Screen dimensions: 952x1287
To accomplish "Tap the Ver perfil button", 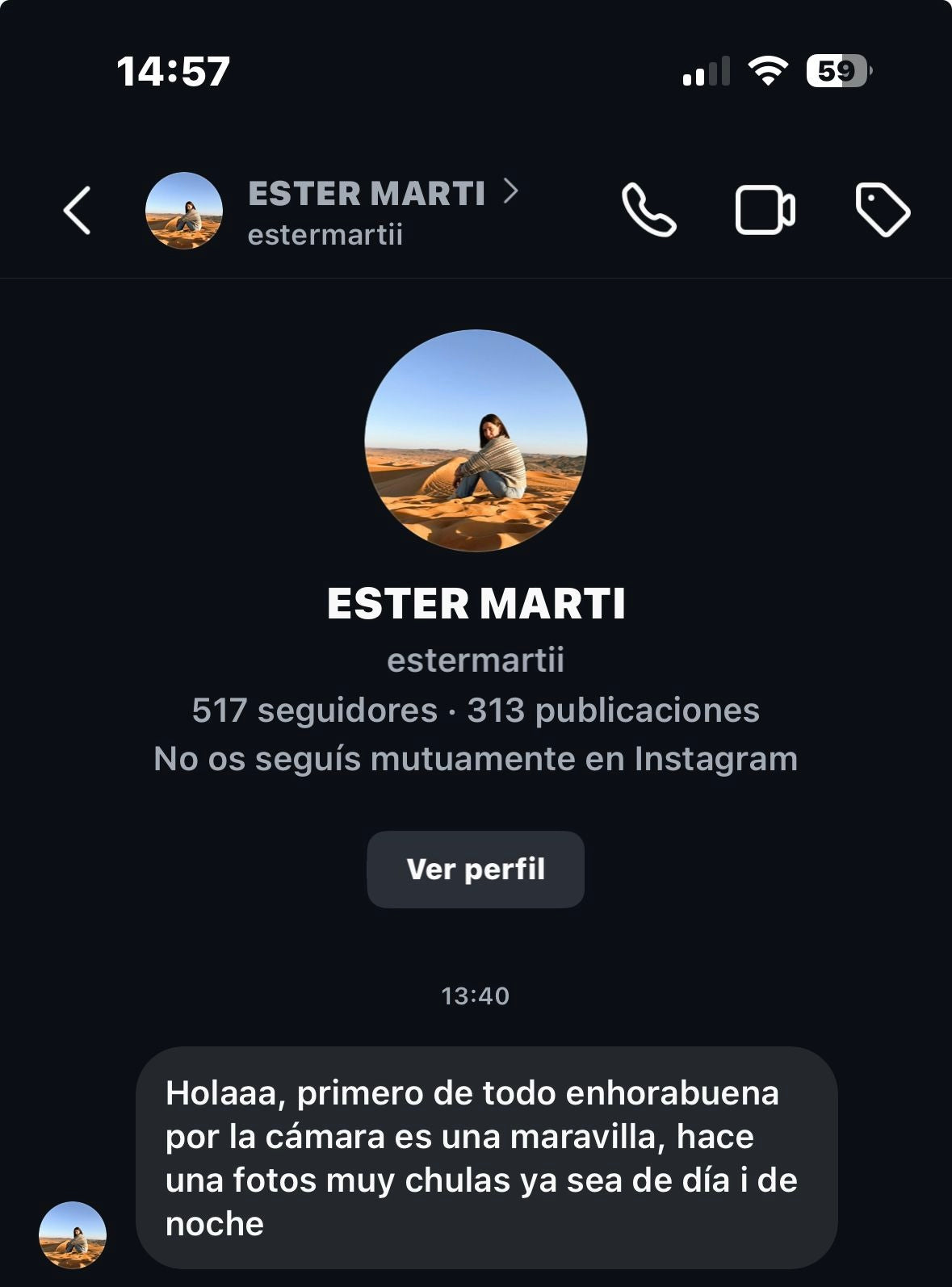I will click(x=476, y=870).
